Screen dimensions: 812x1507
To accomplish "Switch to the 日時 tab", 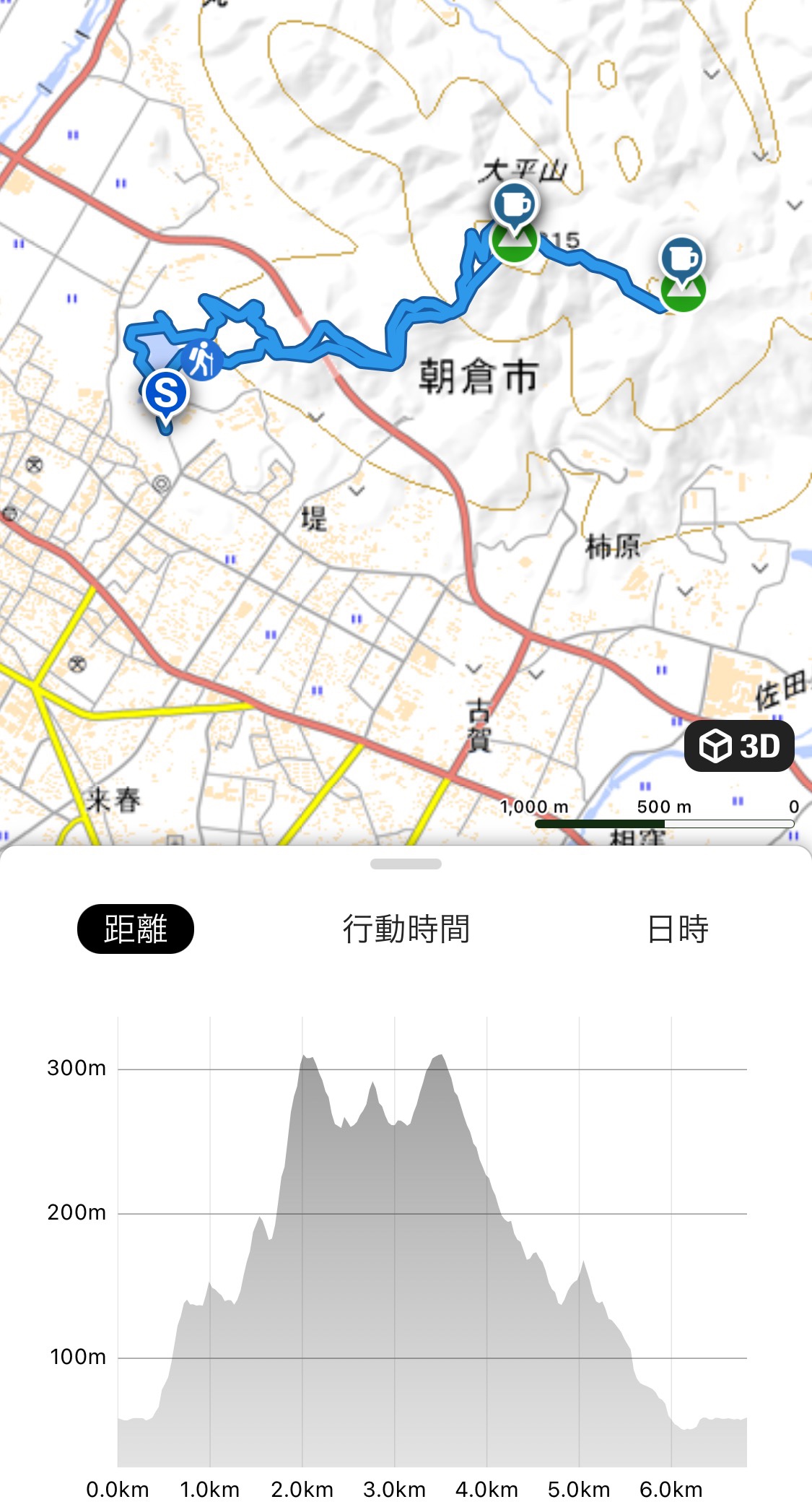I will pyautogui.click(x=677, y=929).
